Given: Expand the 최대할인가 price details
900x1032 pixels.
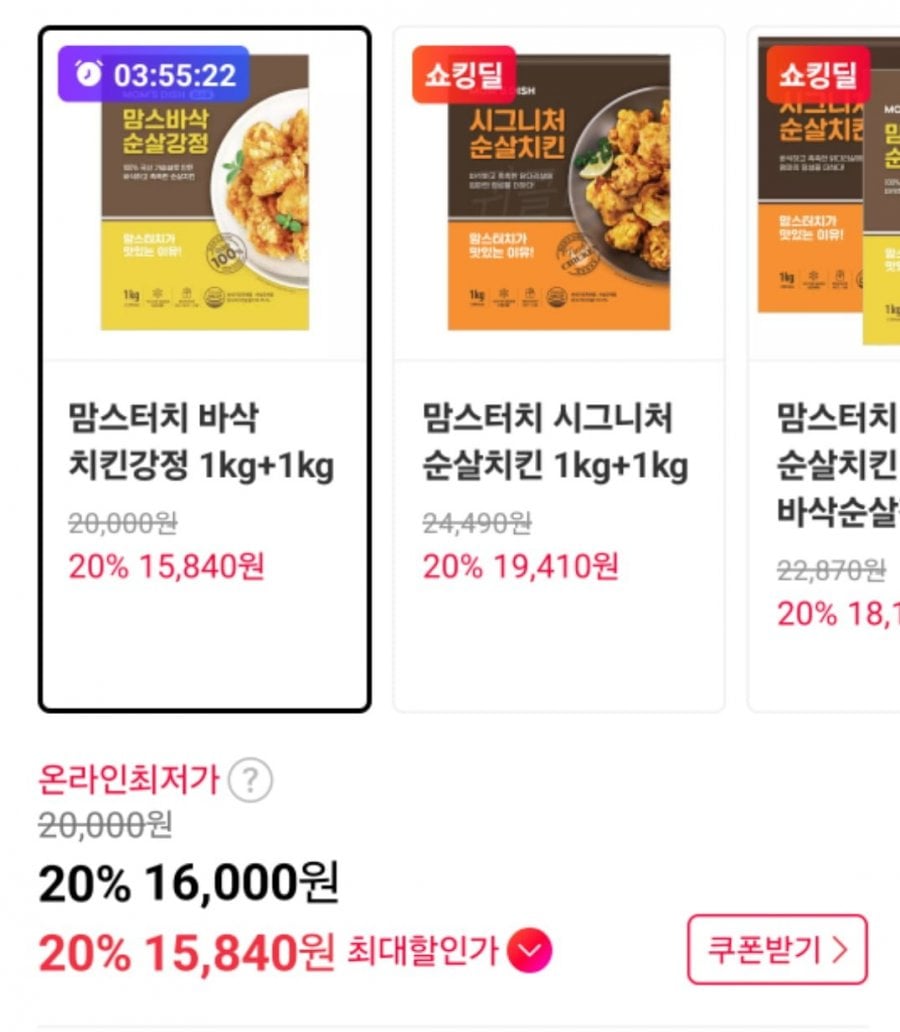Looking at the screenshot, I should point(529,951).
